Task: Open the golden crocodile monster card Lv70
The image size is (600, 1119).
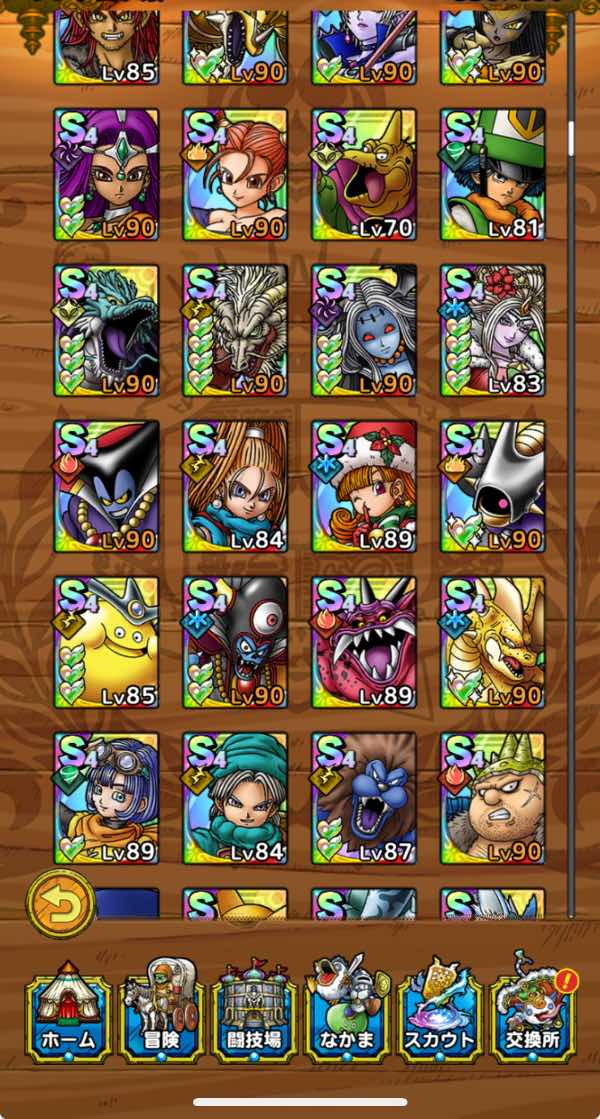Action: point(364,174)
